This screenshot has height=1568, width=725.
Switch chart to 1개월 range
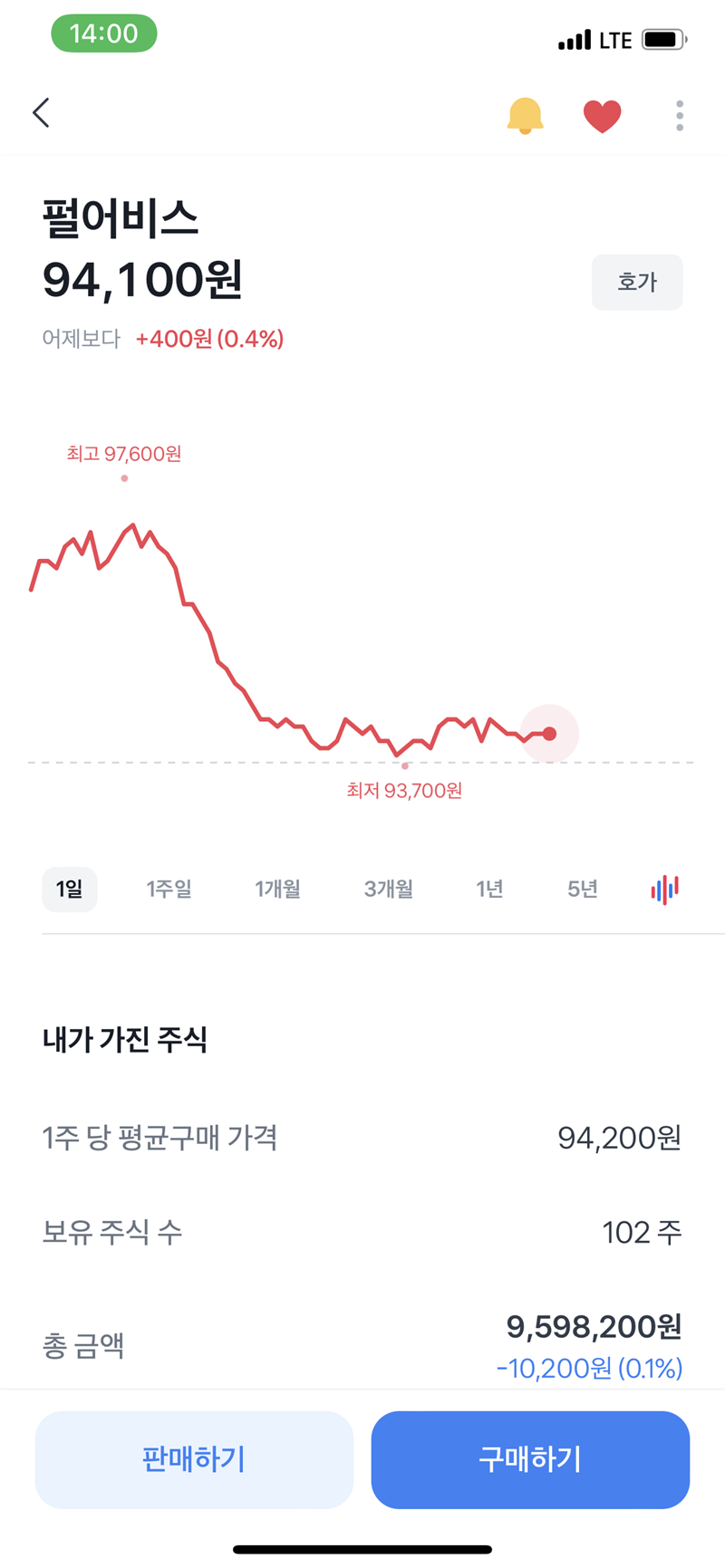(x=277, y=890)
